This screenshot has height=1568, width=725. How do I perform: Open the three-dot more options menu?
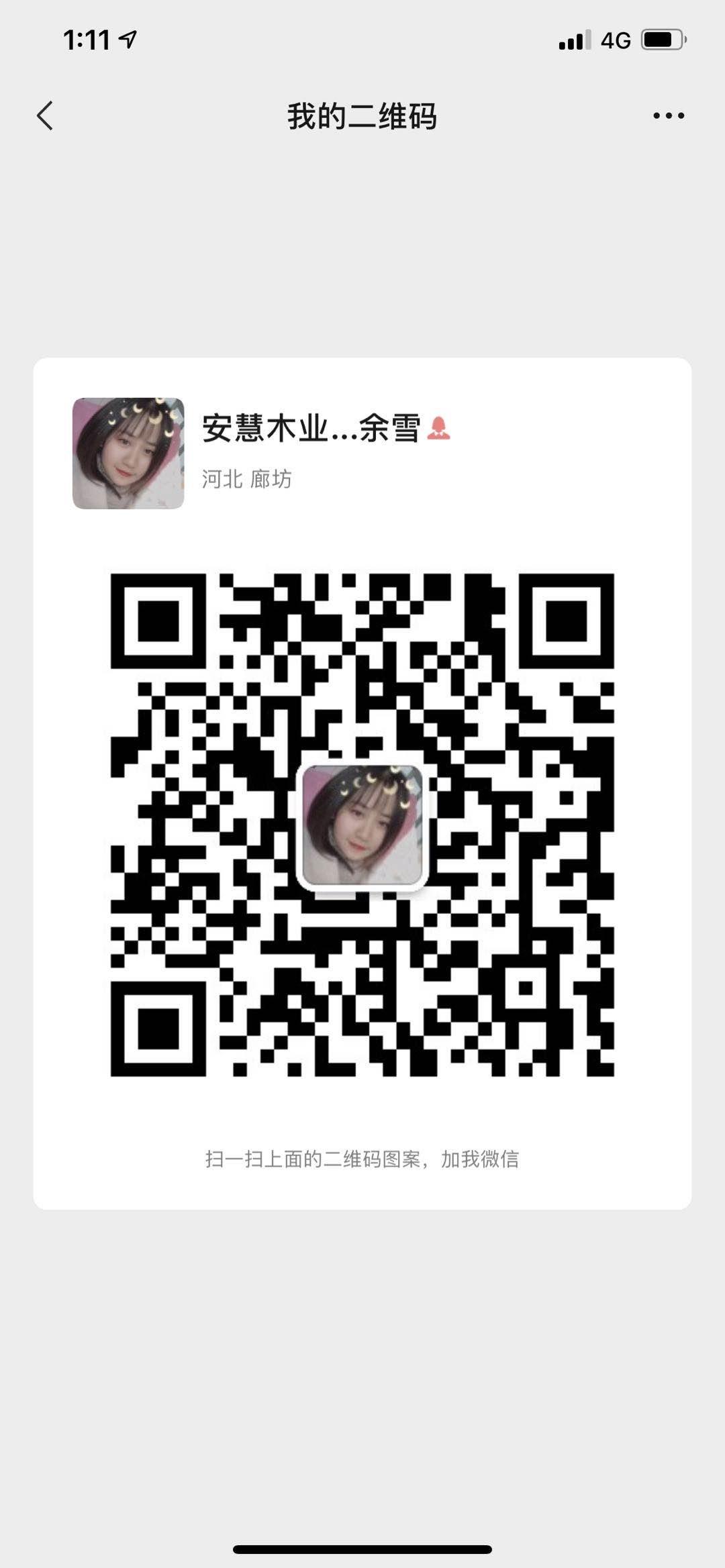point(669,115)
